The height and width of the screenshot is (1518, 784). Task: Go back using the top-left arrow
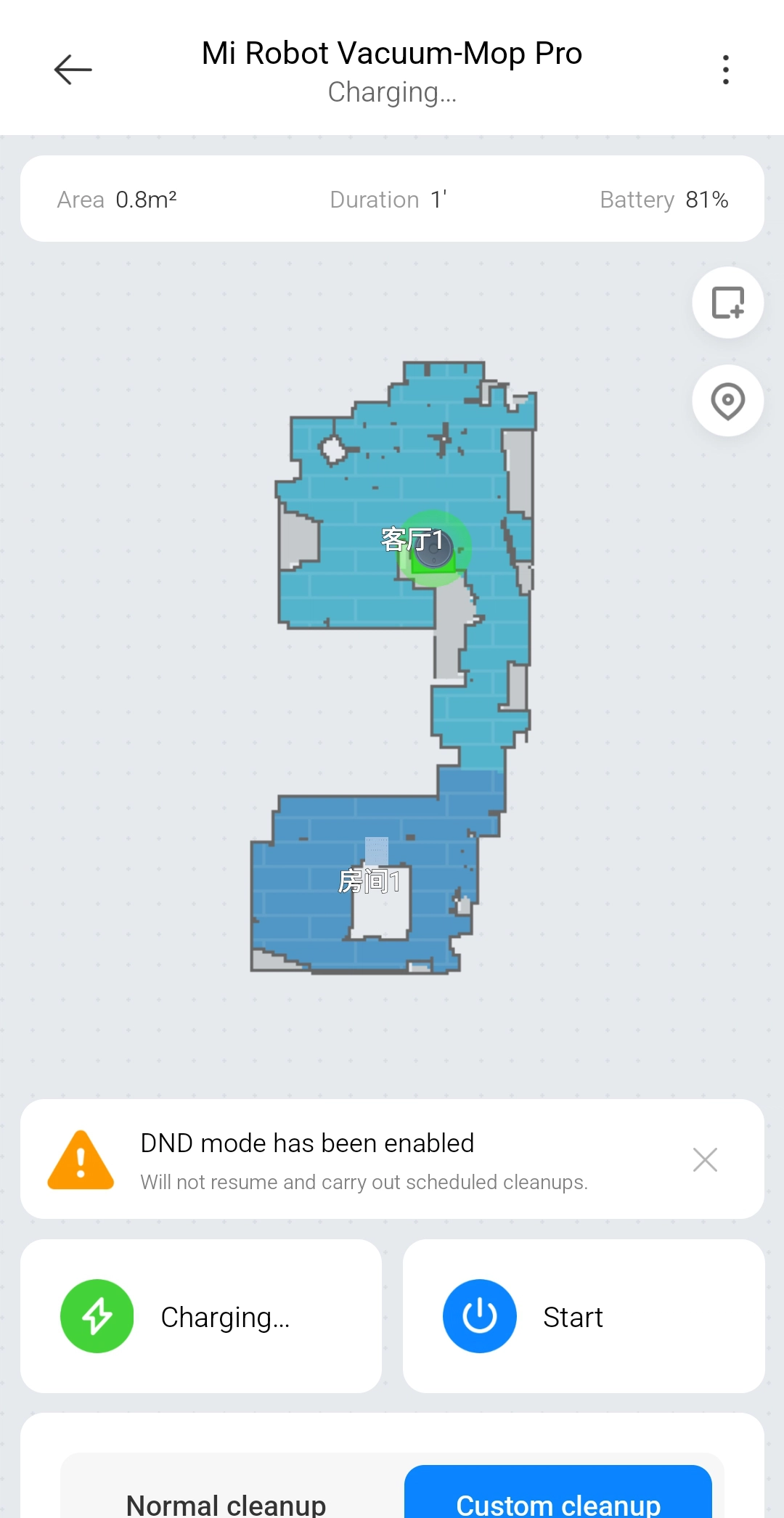click(x=73, y=70)
